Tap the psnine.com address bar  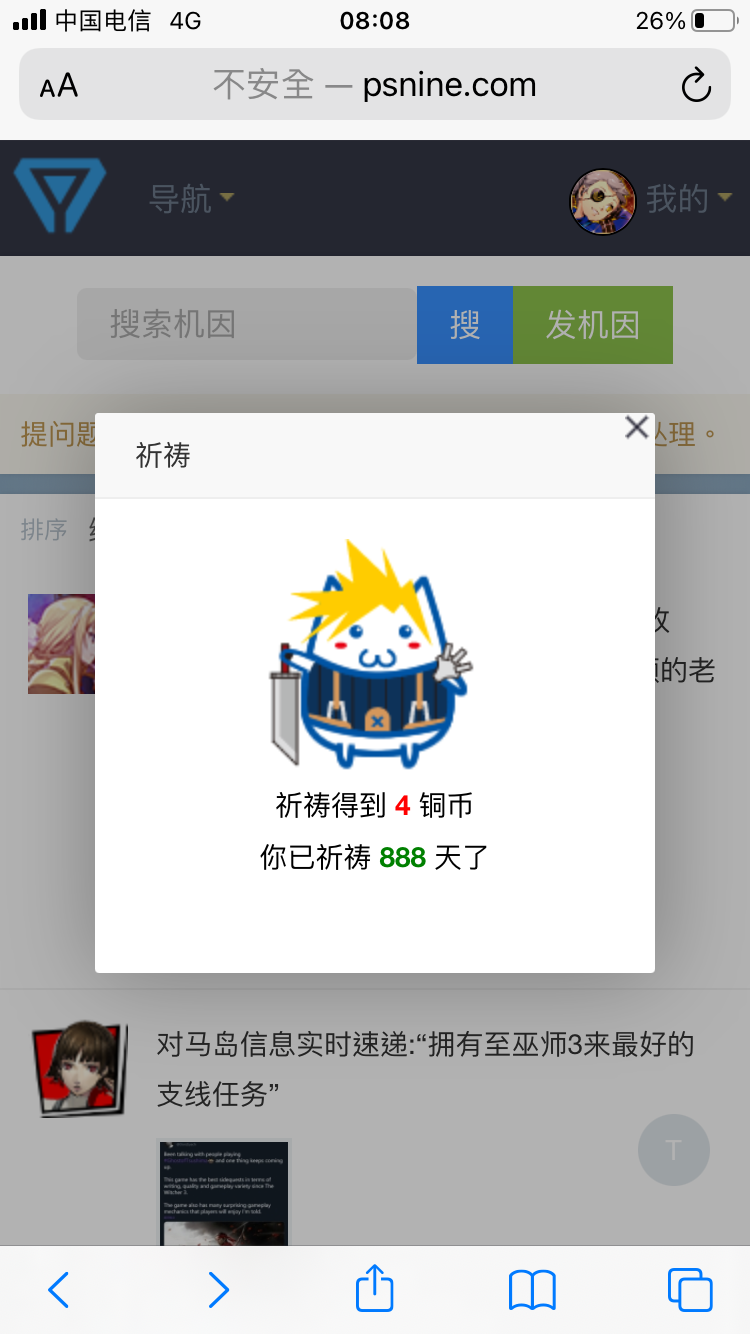375,86
